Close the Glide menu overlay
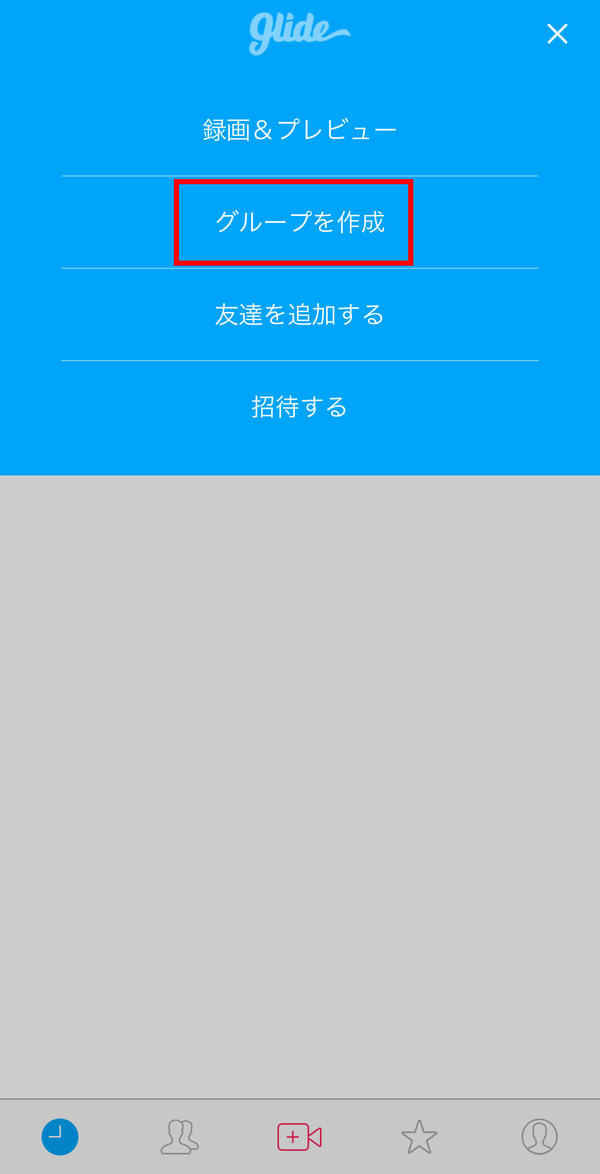The image size is (600, 1174). pos(557,34)
